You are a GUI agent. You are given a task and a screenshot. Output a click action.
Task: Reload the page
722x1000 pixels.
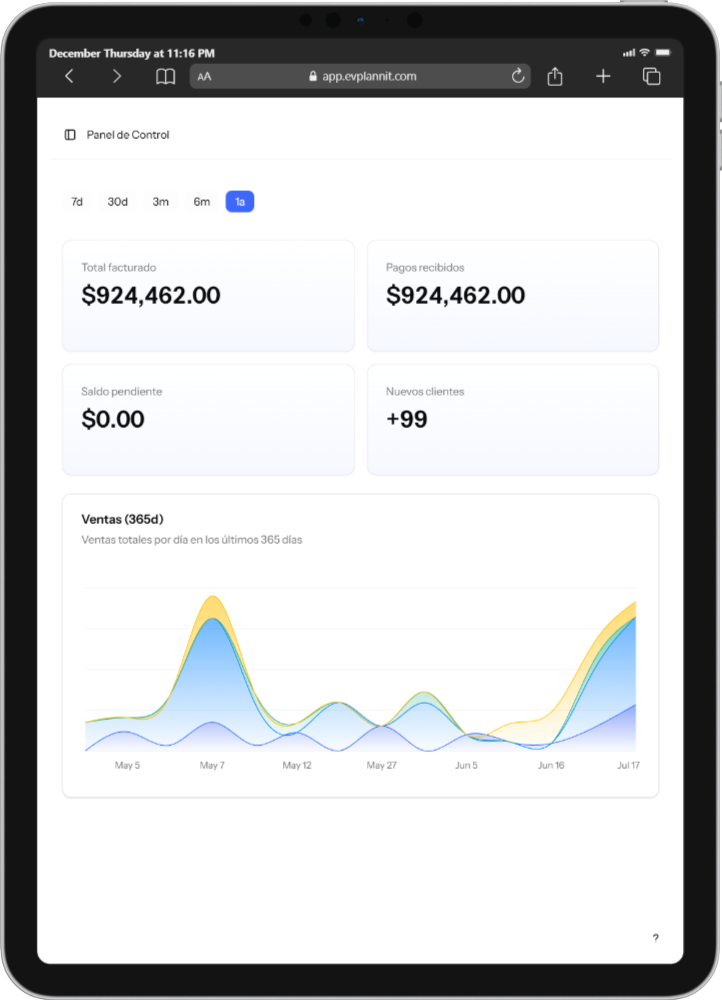pyautogui.click(x=518, y=76)
